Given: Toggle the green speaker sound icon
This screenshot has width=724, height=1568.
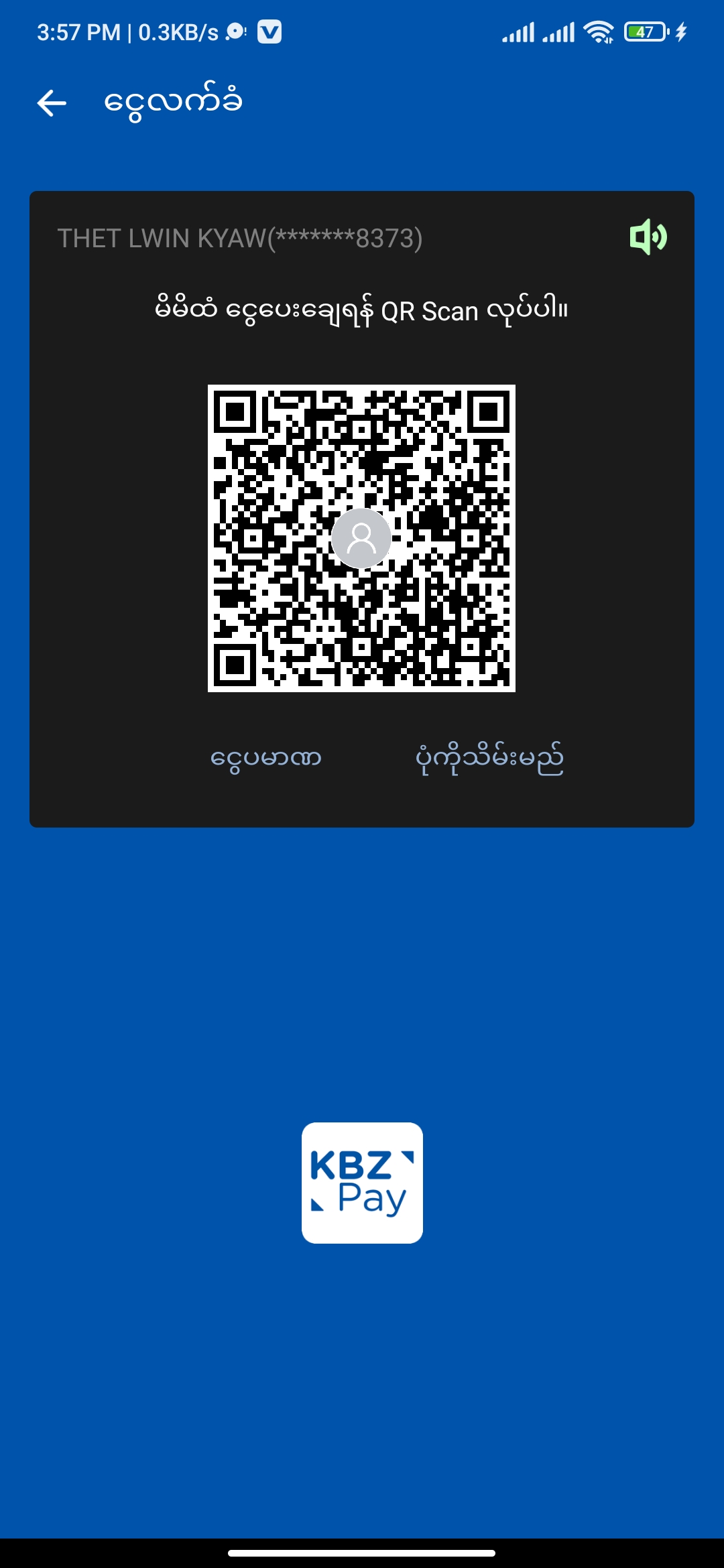Looking at the screenshot, I should (x=648, y=237).
